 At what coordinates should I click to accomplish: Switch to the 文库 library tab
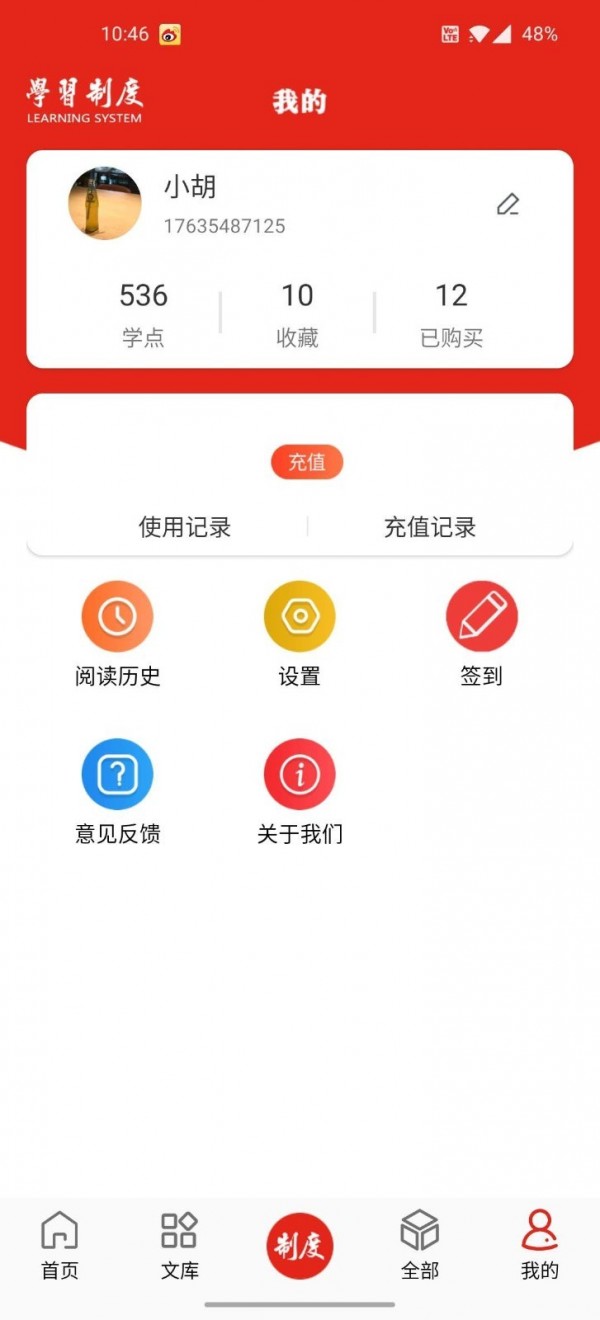[179, 1246]
